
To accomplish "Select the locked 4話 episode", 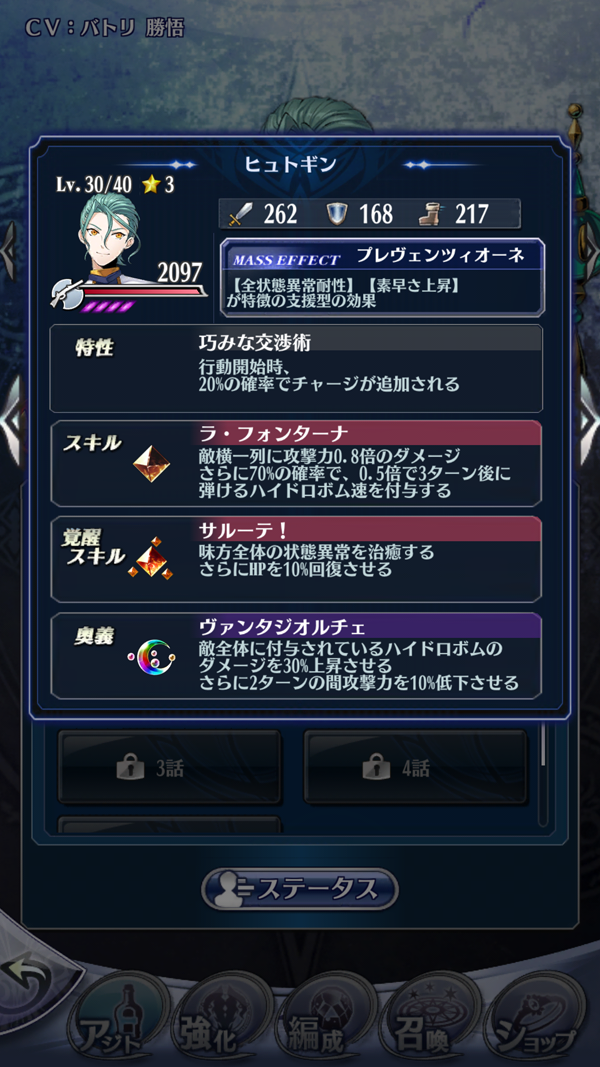I will 414,768.
